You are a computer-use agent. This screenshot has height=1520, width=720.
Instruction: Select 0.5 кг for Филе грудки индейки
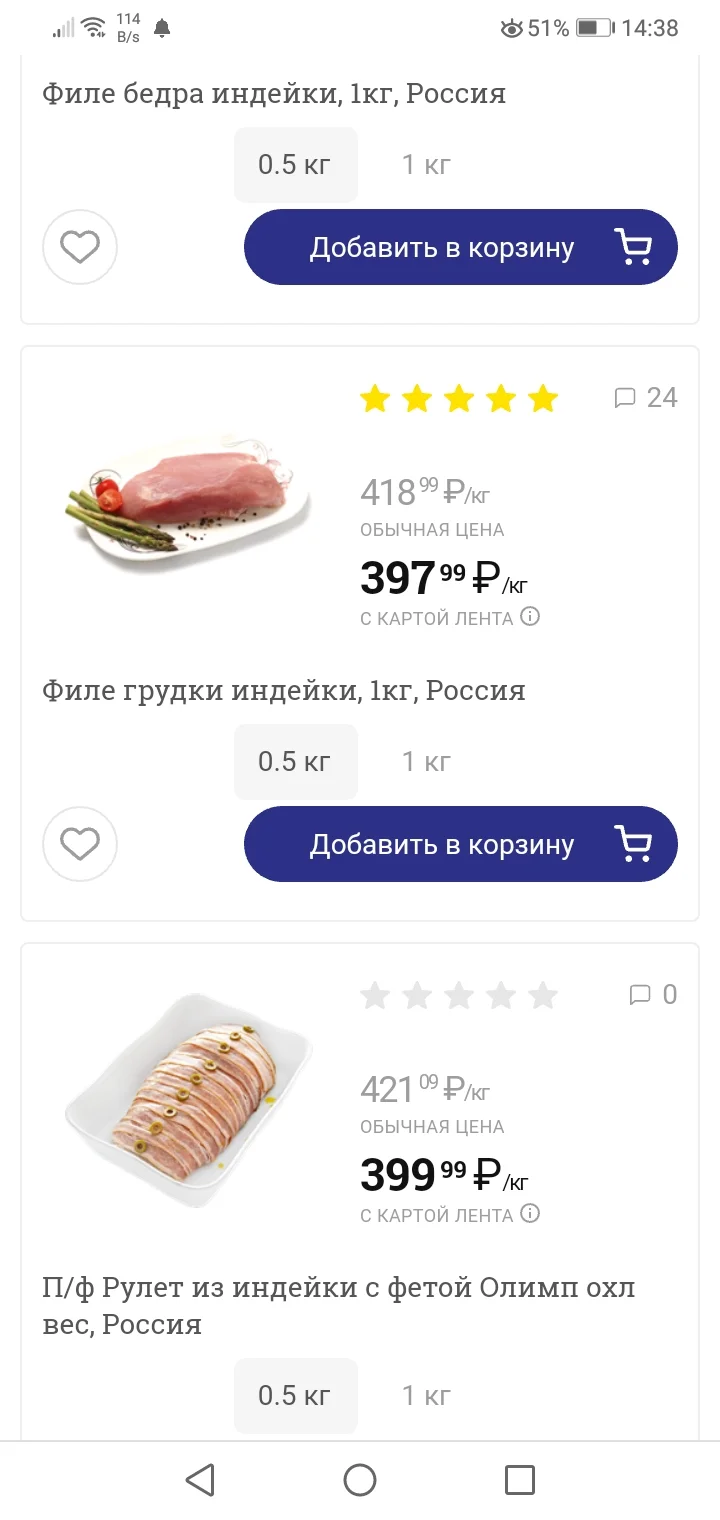coord(295,762)
